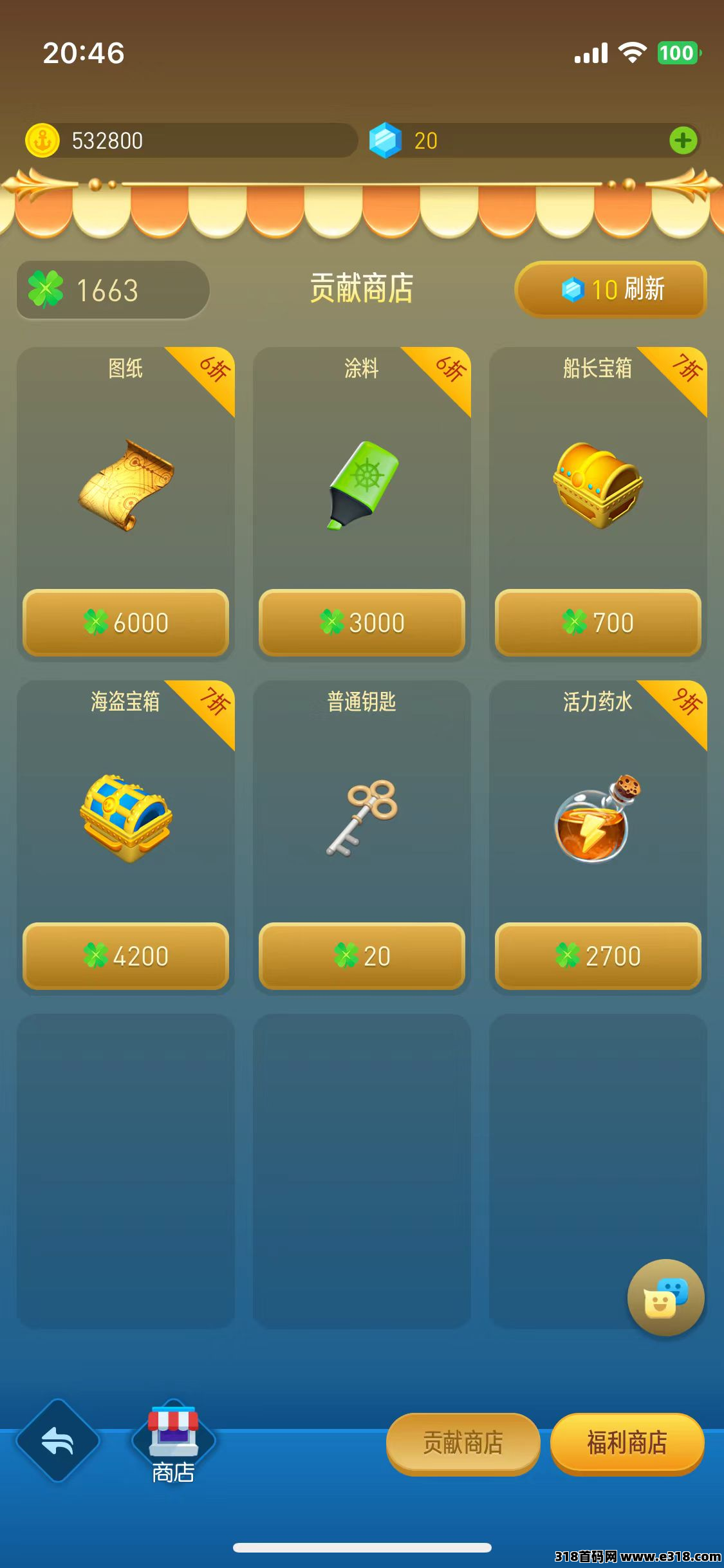Screen dimensions: 724x1568
Task: Buy 涂料 for 3000 clovers
Action: point(362,622)
